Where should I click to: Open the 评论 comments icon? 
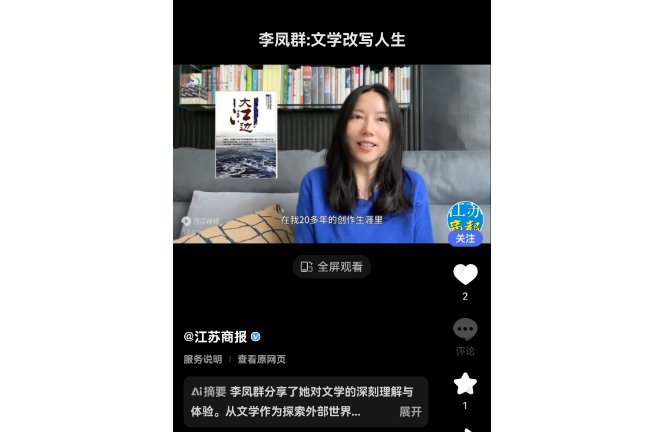click(x=465, y=330)
